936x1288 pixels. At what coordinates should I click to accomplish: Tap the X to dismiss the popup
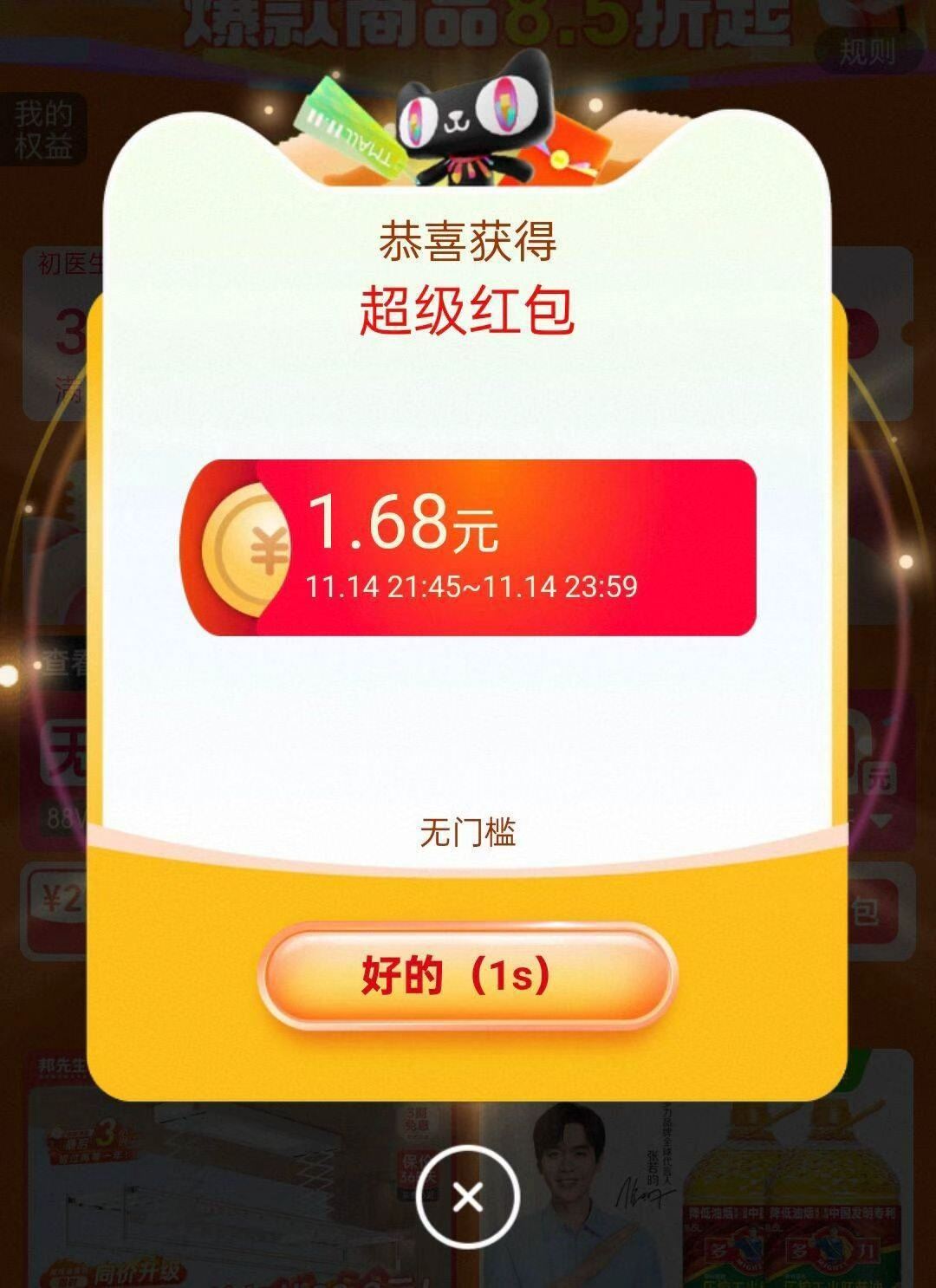(x=468, y=1194)
